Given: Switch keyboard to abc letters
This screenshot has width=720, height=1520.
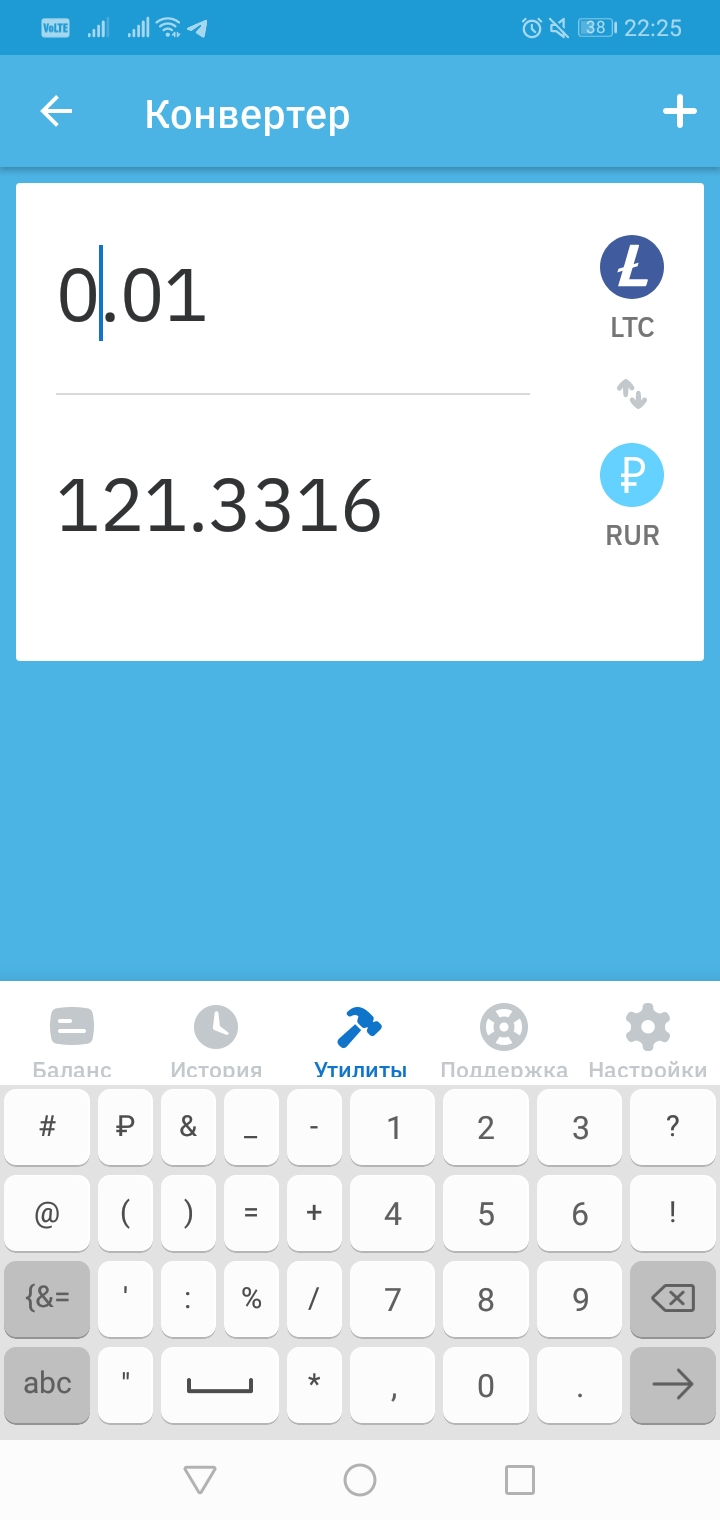Looking at the screenshot, I should 47,1385.
